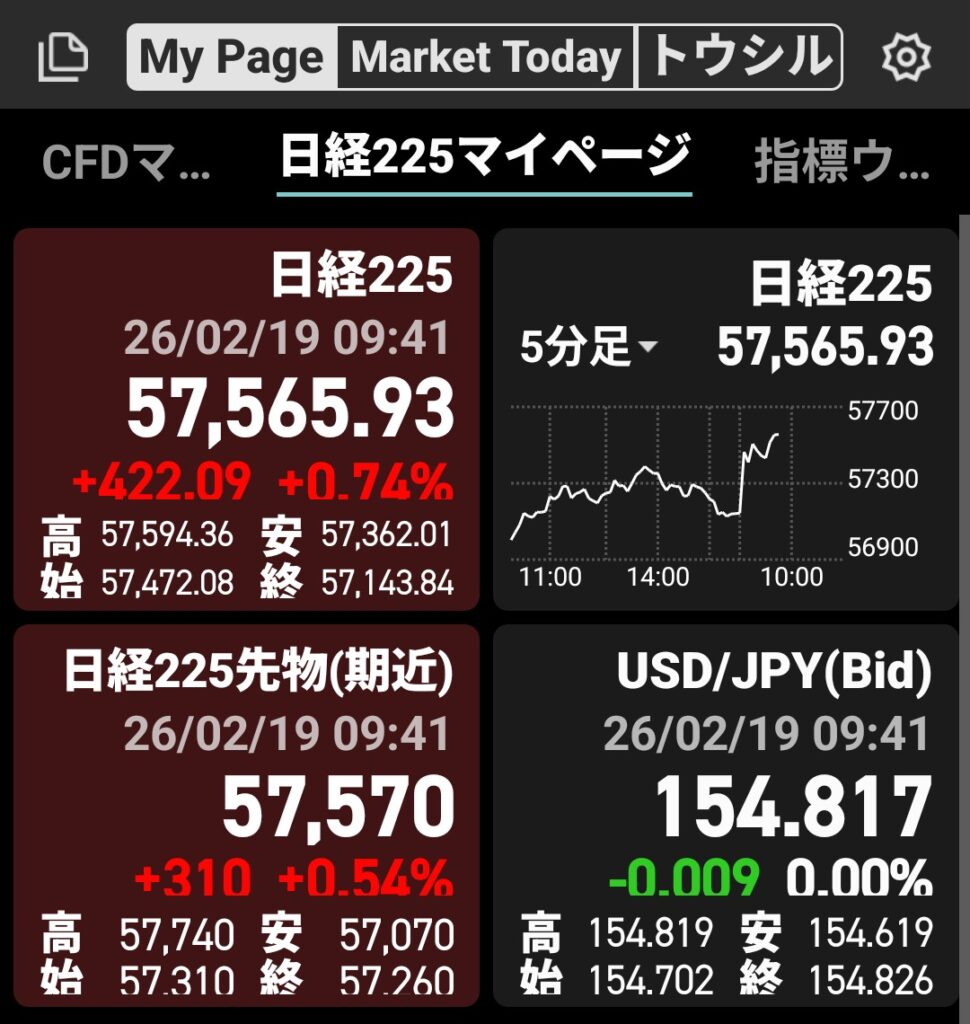This screenshot has width=970, height=1024.
Task: Open the page copy icon
Action: (x=63, y=58)
